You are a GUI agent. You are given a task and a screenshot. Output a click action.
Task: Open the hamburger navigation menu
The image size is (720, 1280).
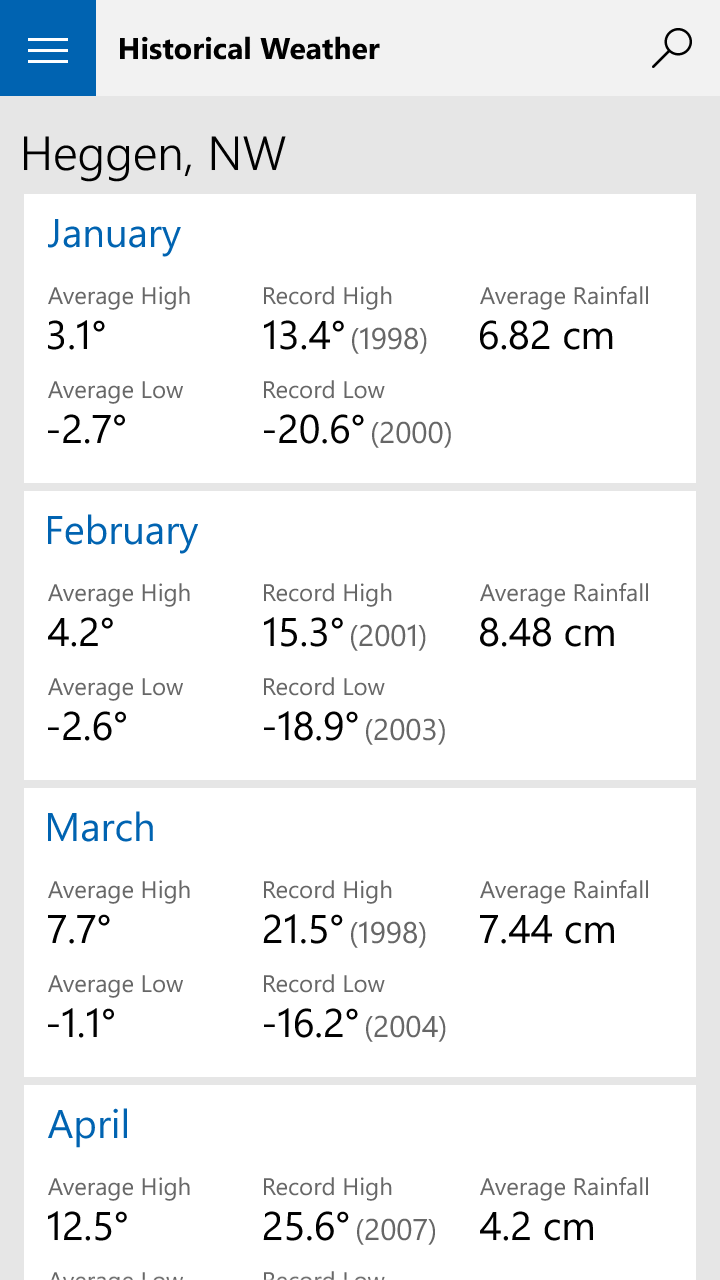[48, 48]
